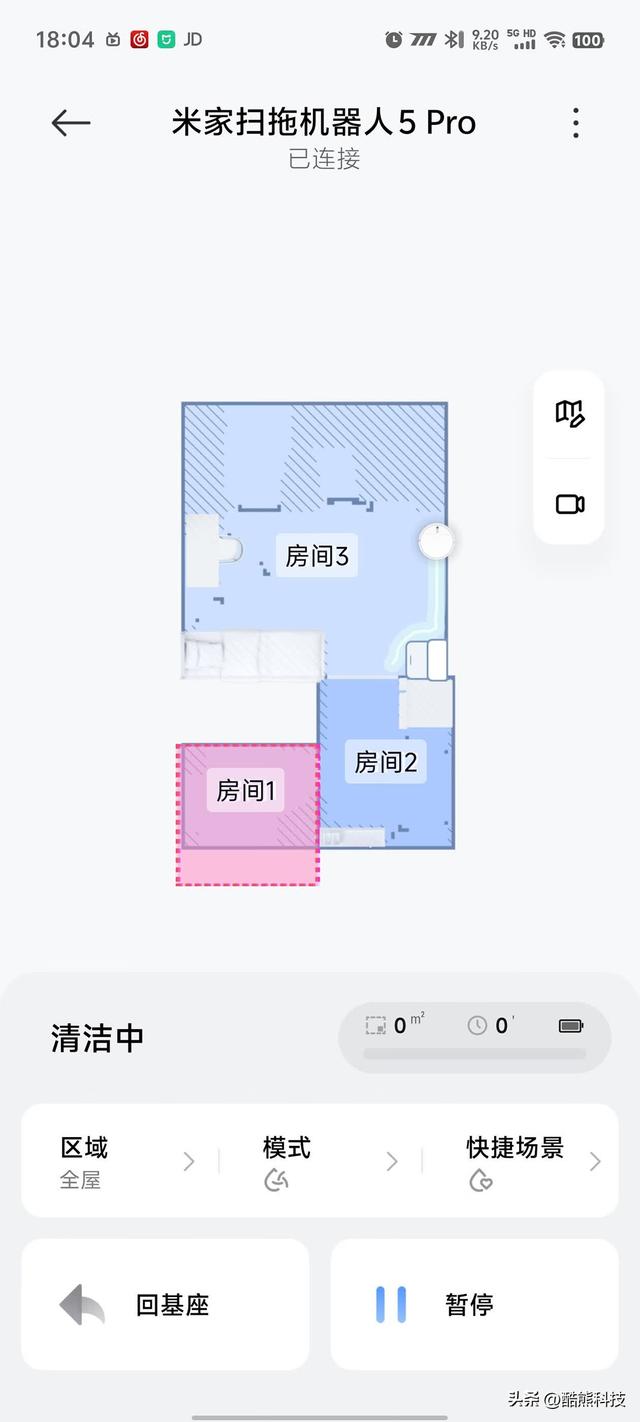This screenshot has height=1422, width=640.
Task: Open 快捷场景 quick scenes
Action: click(520, 1160)
